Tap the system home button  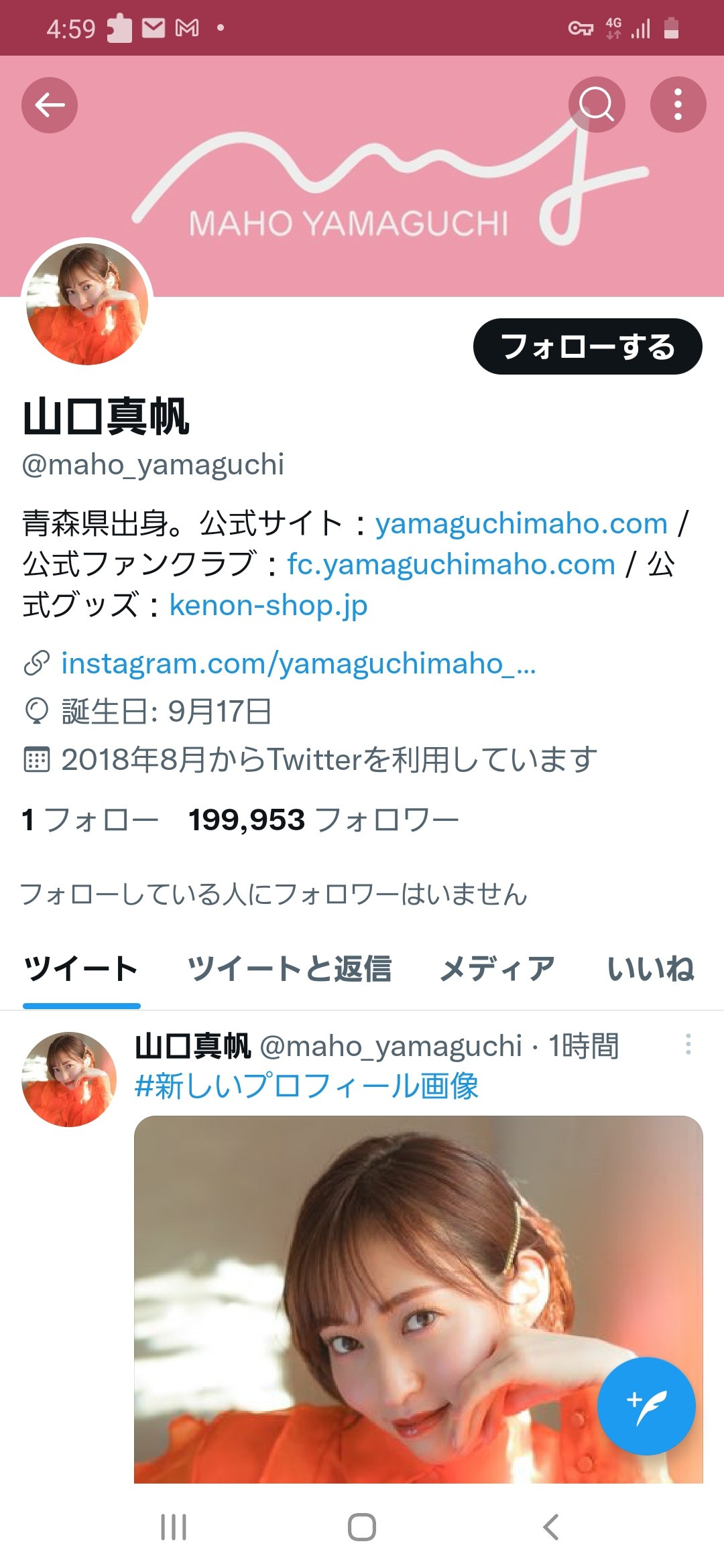tap(362, 1527)
